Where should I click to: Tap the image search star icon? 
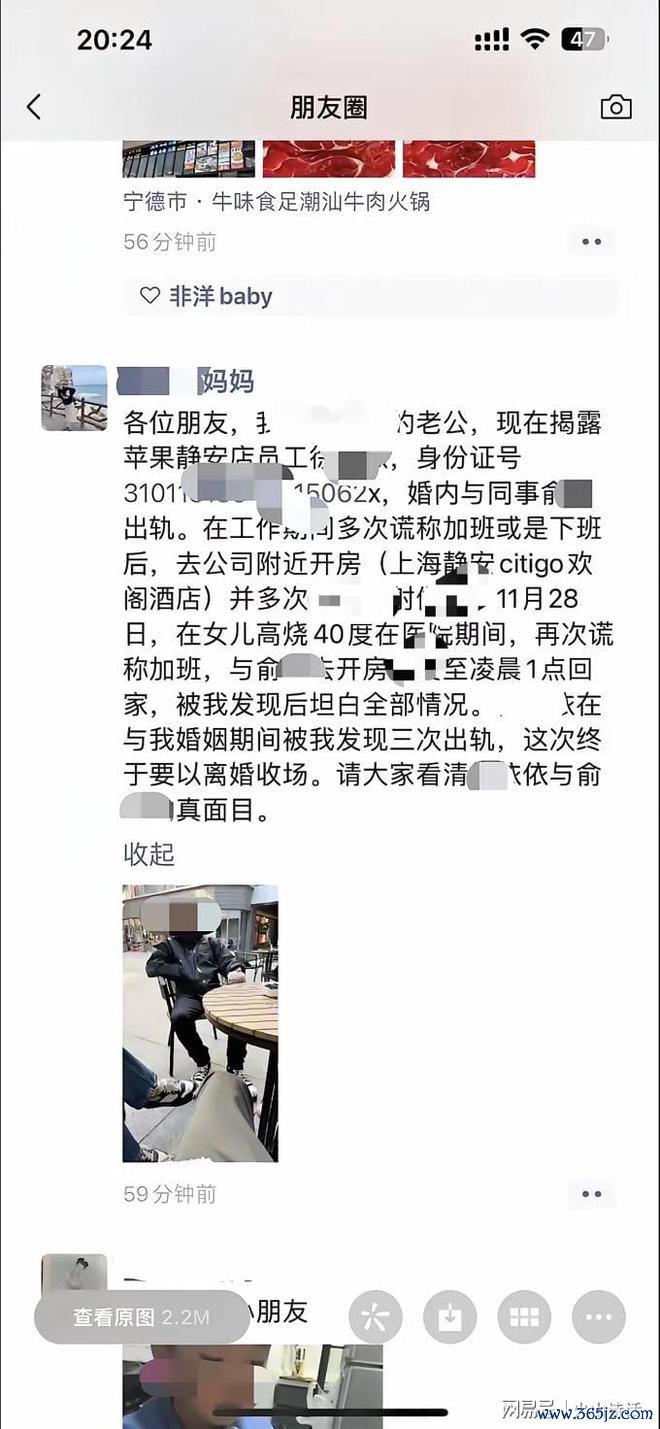pyautogui.click(x=375, y=1317)
